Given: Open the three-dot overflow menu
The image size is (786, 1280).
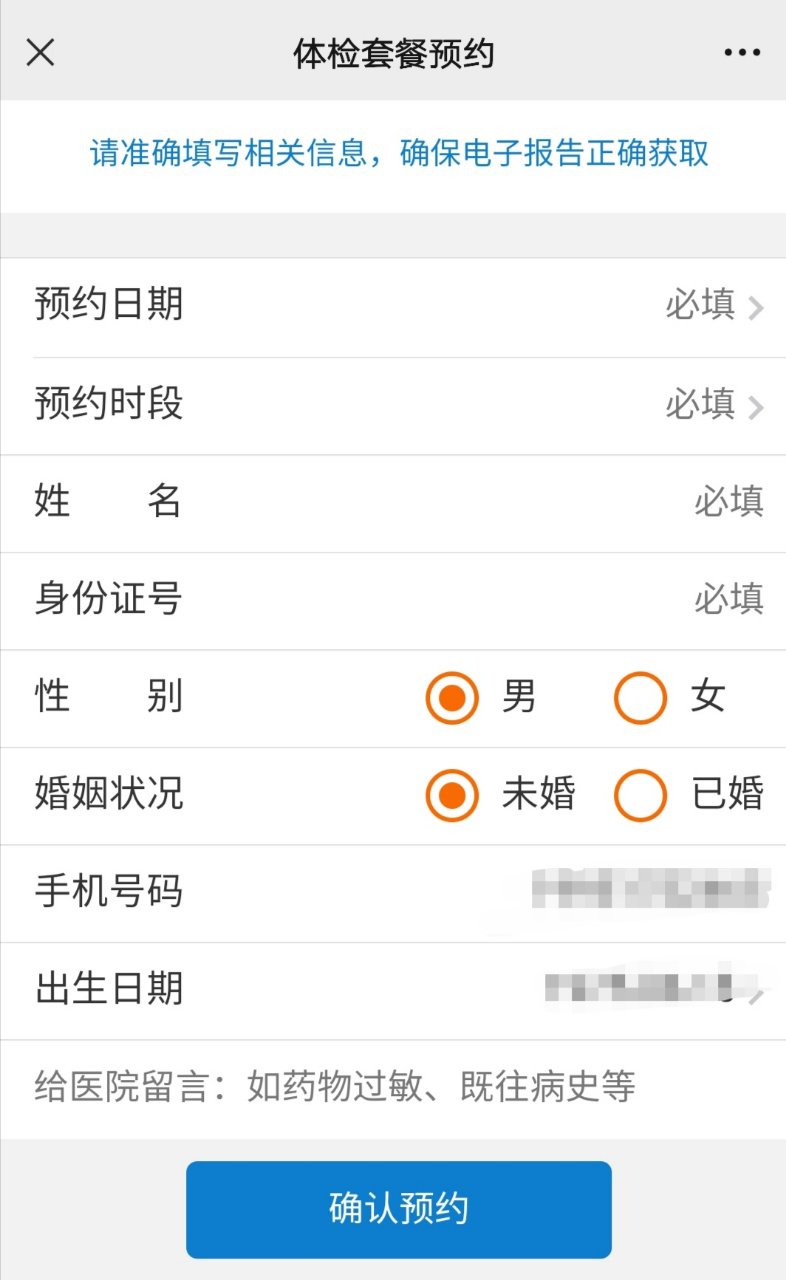Looking at the screenshot, I should 742,52.
